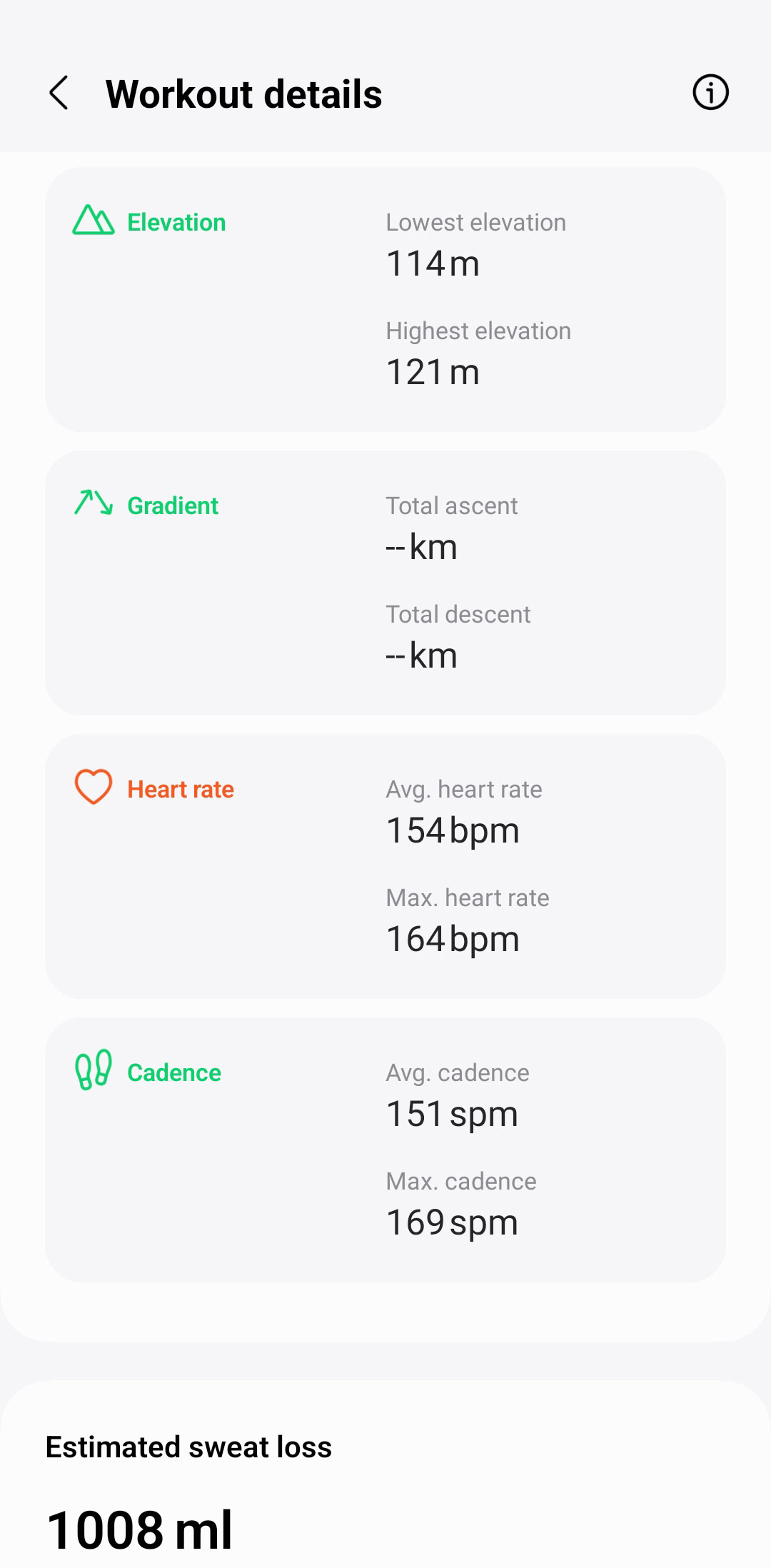Screen dimensions: 771x1568
Task: Go back from Workout details
Action: point(59,93)
